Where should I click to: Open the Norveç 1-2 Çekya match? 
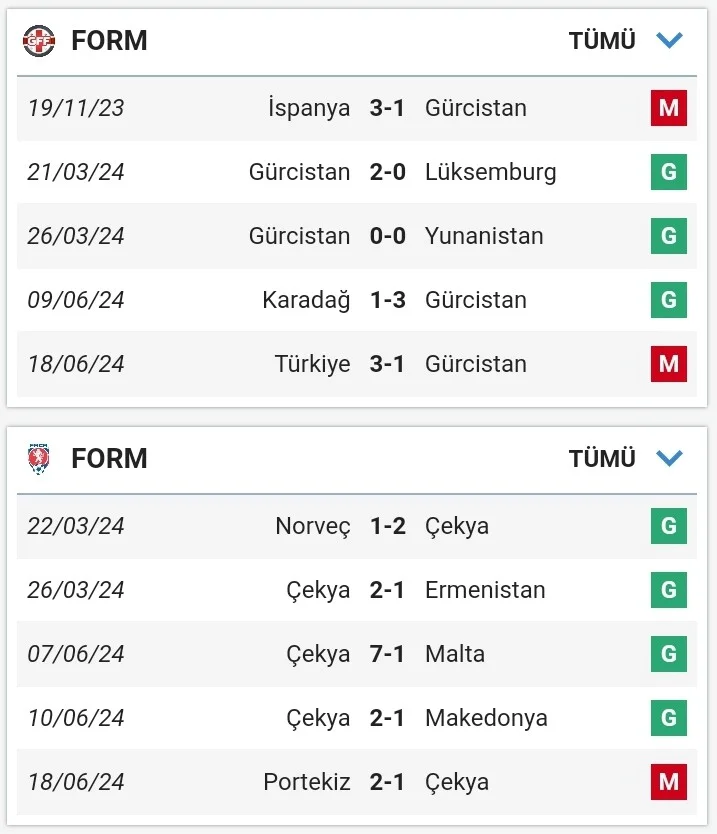[387, 526]
